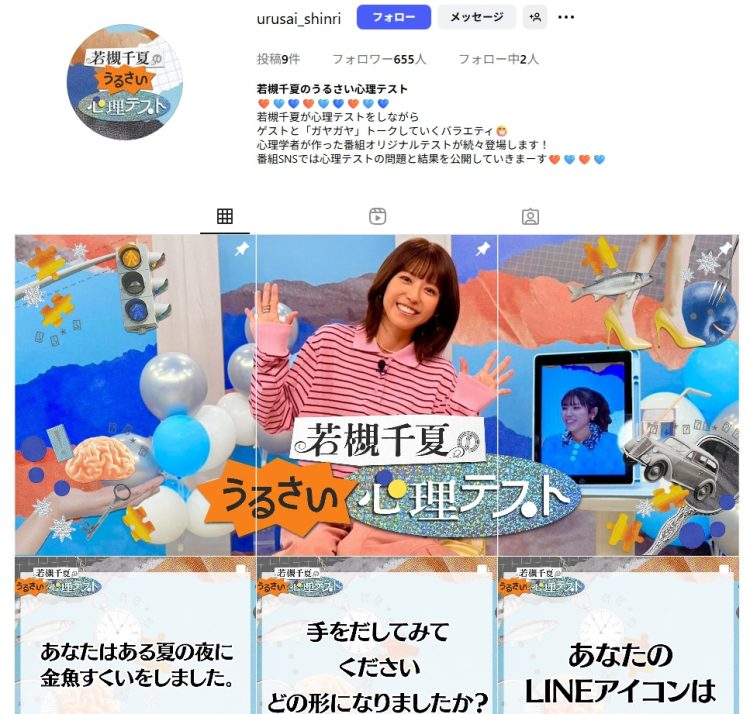Open the 金魚すくい quiz post
This screenshot has height=714, width=750.
[135, 640]
